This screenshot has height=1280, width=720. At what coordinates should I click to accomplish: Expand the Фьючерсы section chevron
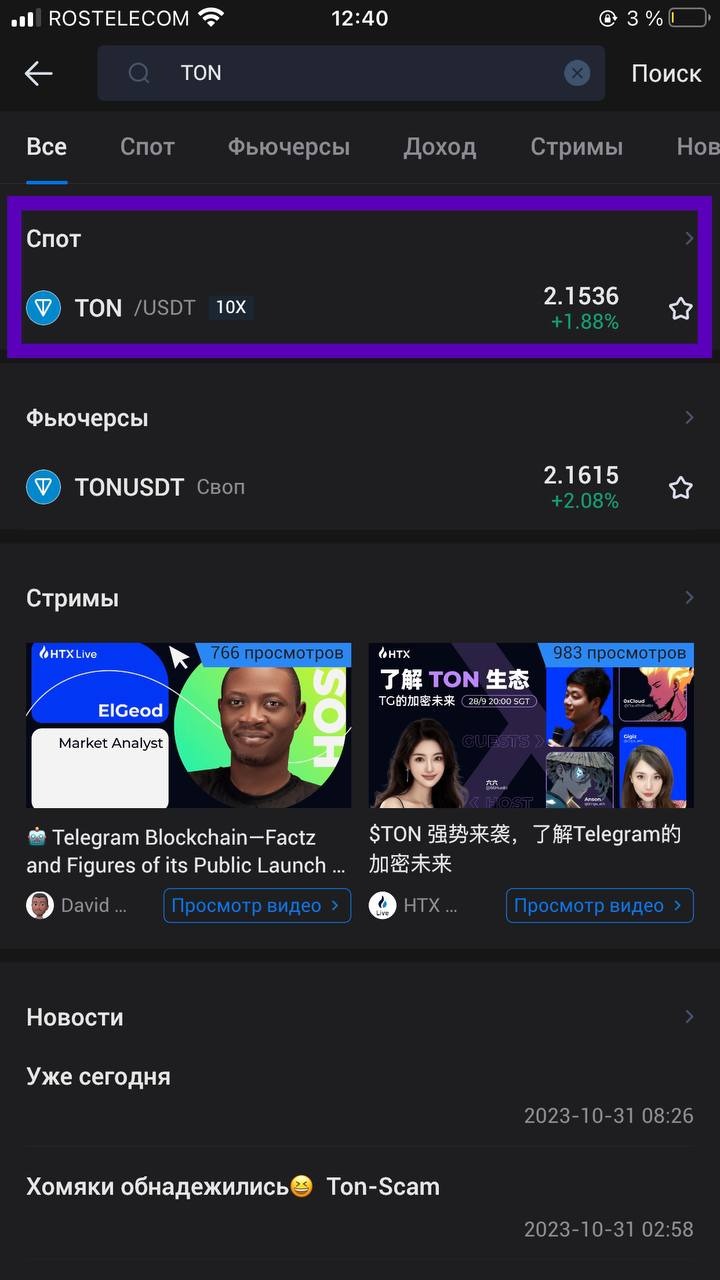tap(689, 418)
